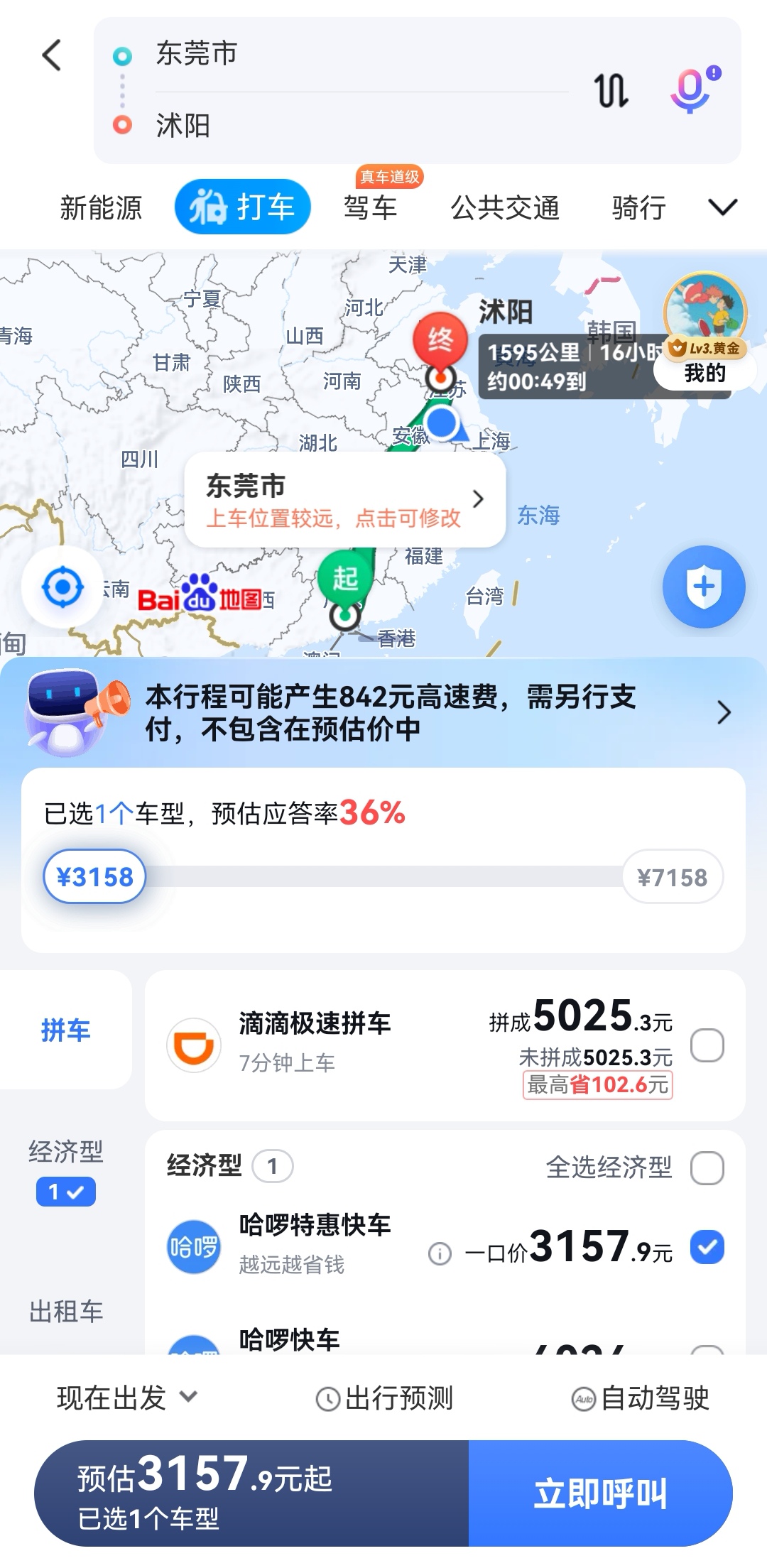Image resolution: width=767 pixels, height=1568 pixels.
Task: Switch to the 公共交通 tab
Action: (505, 208)
